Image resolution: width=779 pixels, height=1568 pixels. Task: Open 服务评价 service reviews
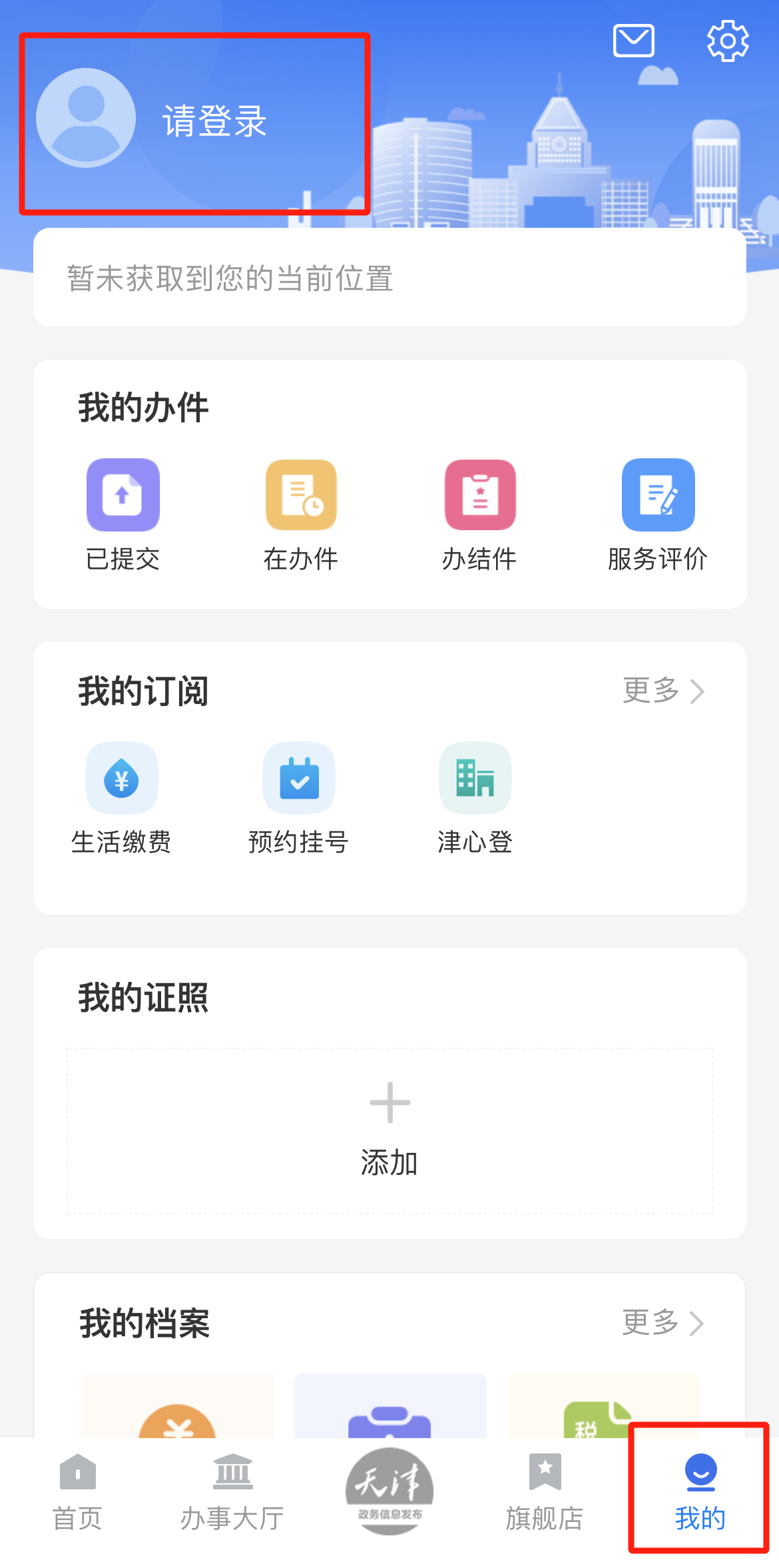click(658, 514)
